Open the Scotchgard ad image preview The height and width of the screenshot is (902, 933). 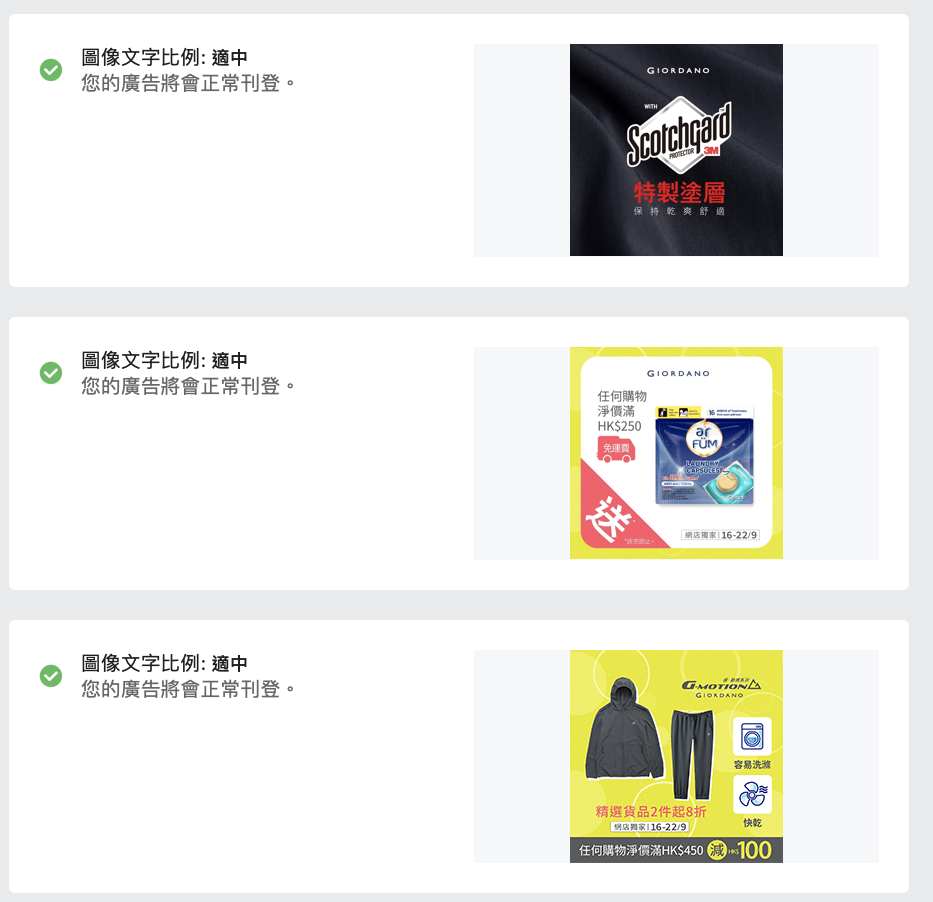click(x=676, y=150)
